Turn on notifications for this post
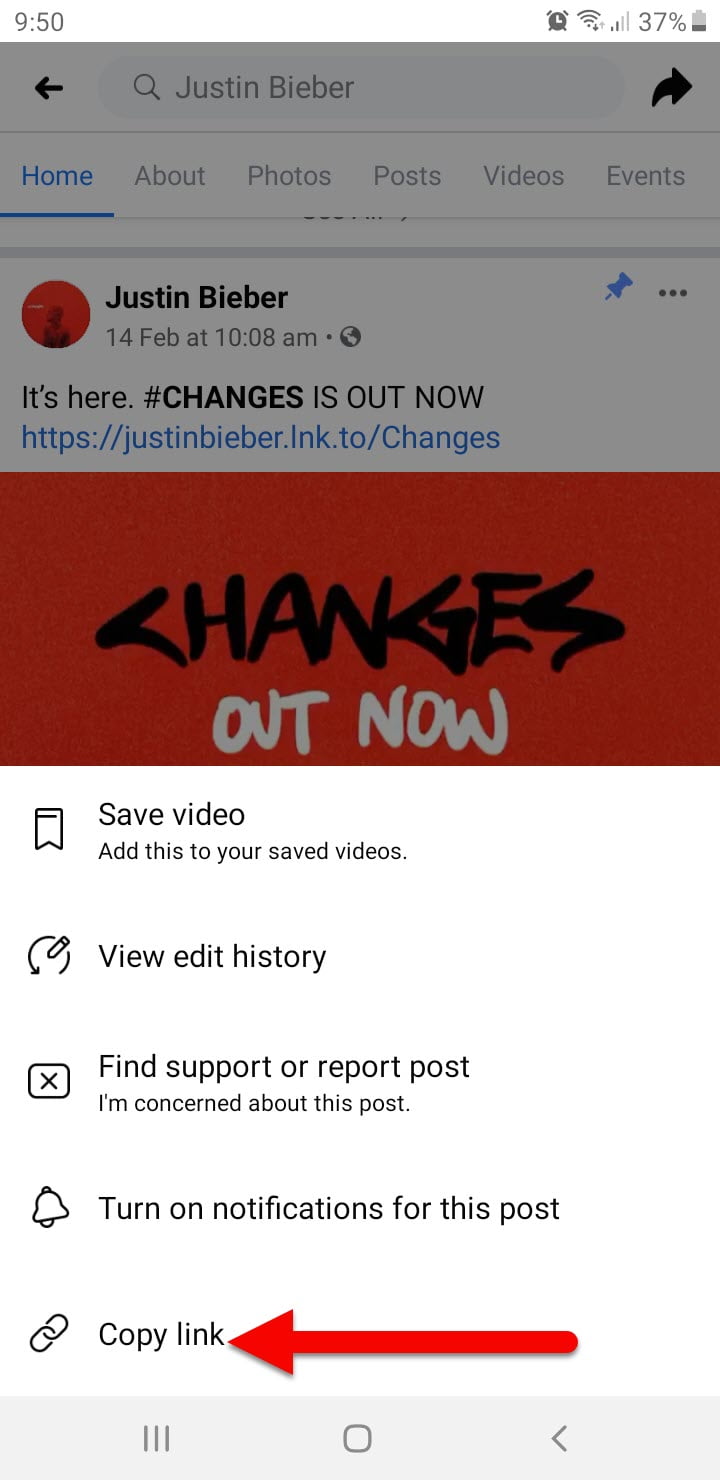 [360, 1208]
